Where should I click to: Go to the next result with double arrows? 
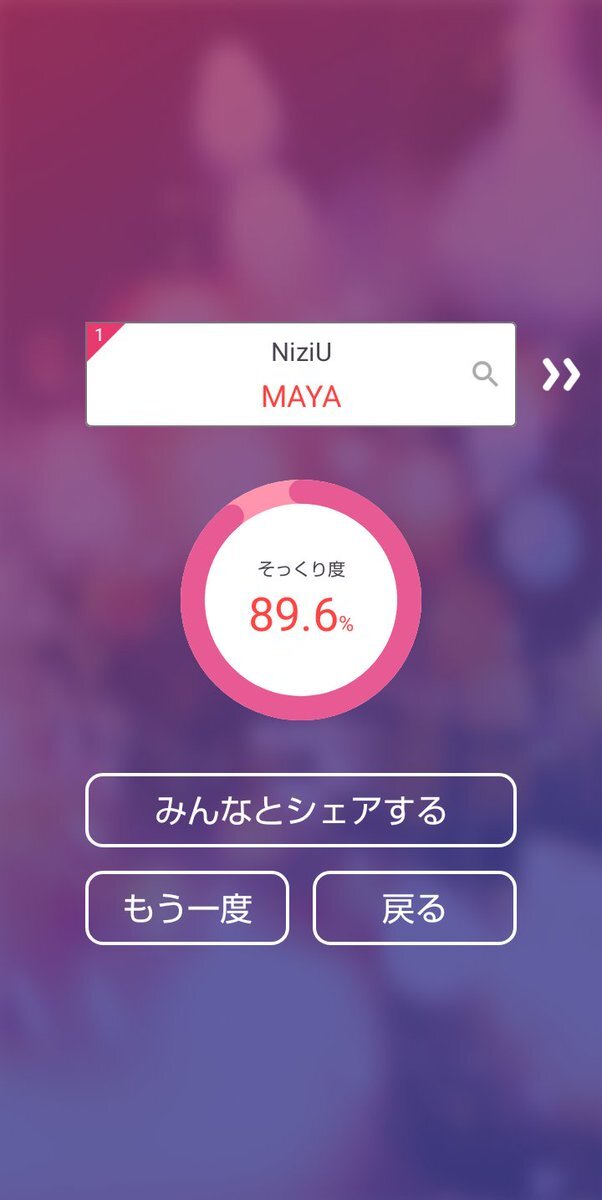(560, 375)
